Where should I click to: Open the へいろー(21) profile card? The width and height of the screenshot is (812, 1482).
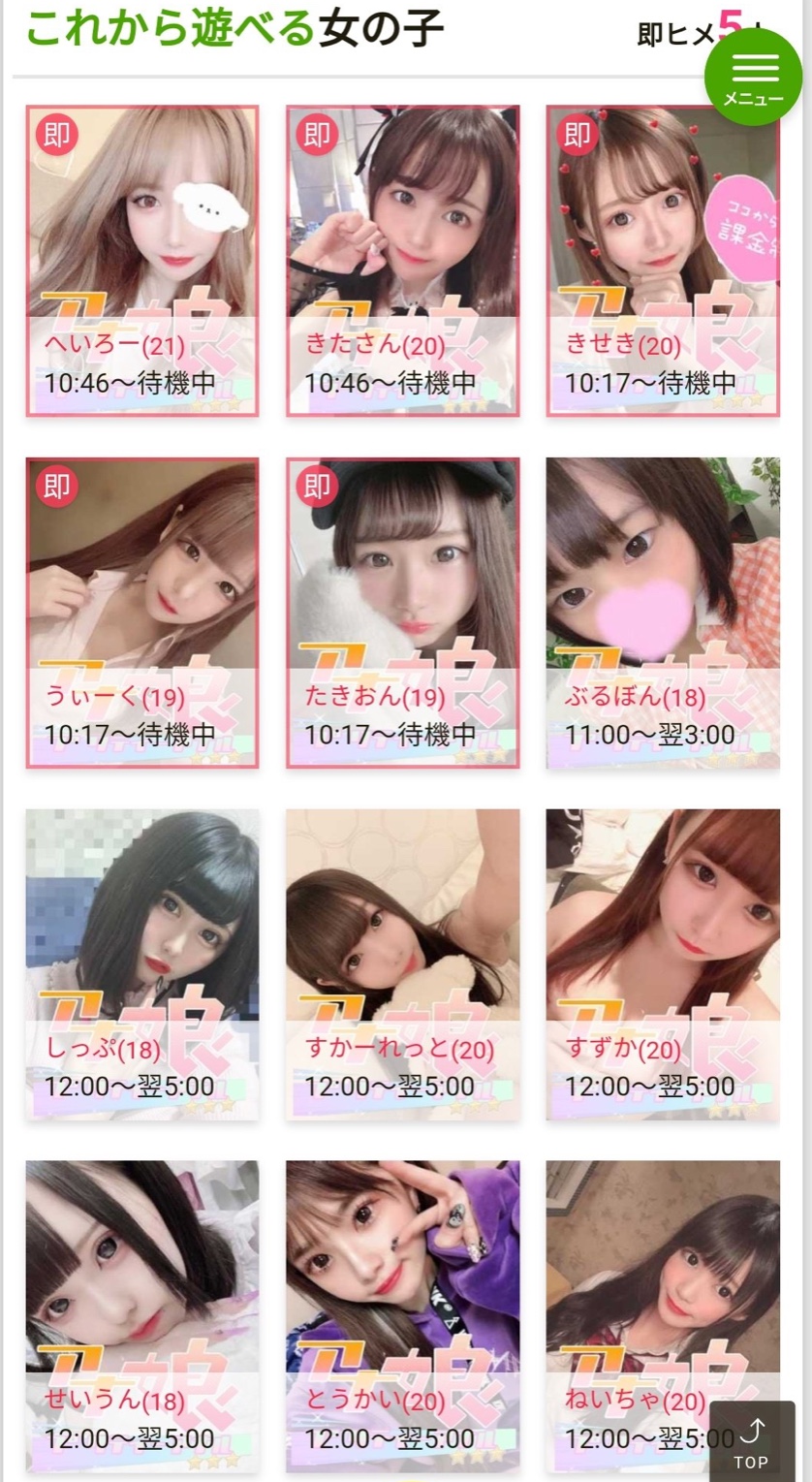(x=142, y=261)
